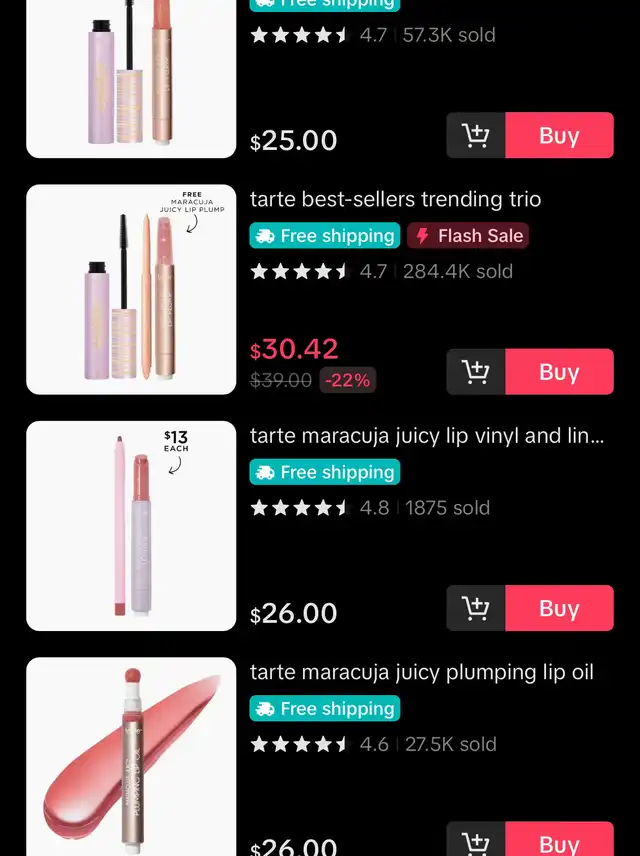The width and height of the screenshot is (640, 856).
Task: Open tarte maracuja juicy lip vinyl listing
Action: click(x=427, y=436)
